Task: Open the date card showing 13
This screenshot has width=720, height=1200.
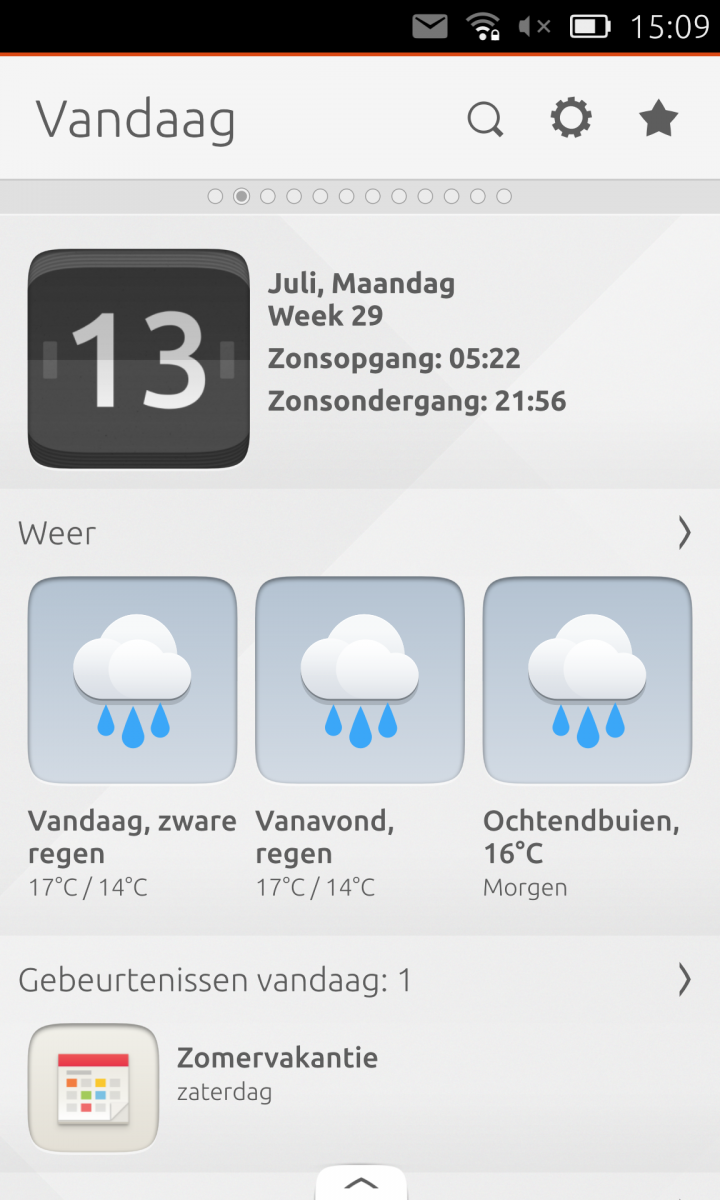Action: [139, 358]
